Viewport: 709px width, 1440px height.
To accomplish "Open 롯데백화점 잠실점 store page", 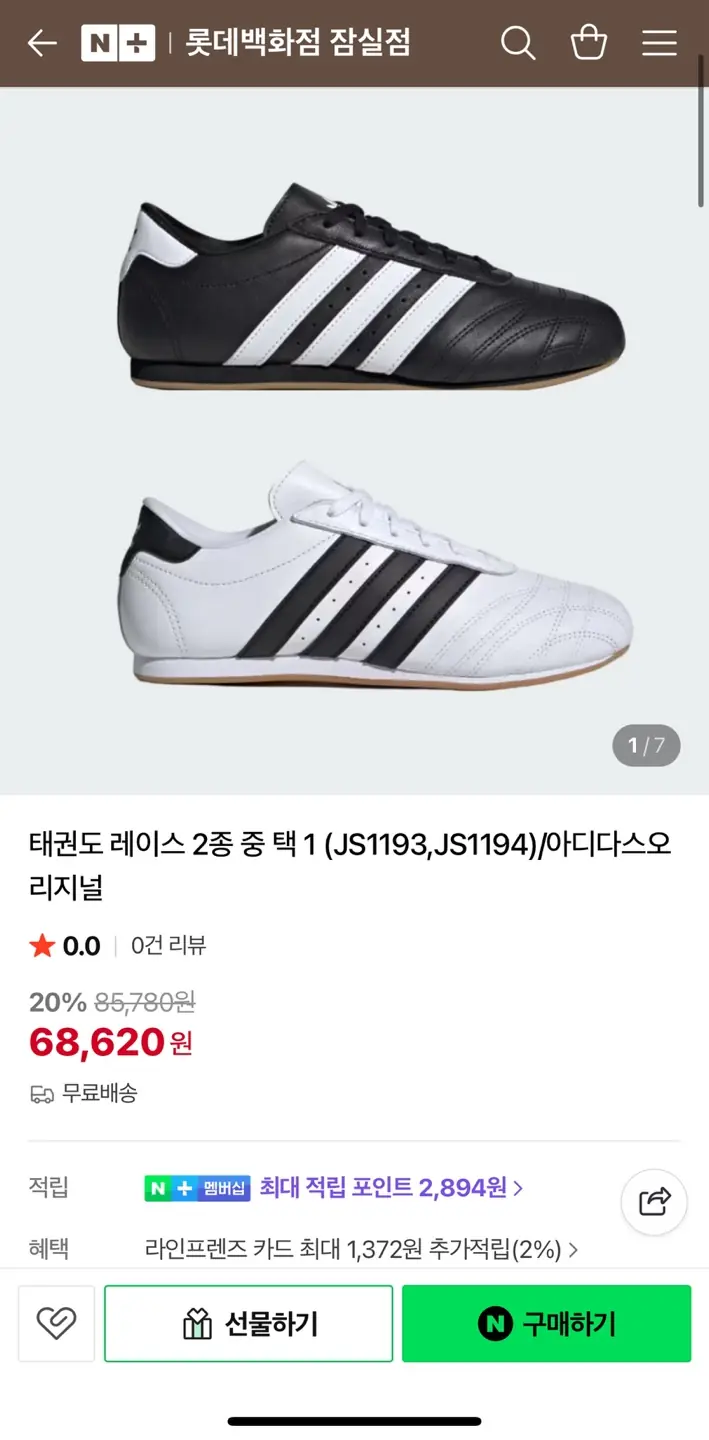I will coord(298,43).
